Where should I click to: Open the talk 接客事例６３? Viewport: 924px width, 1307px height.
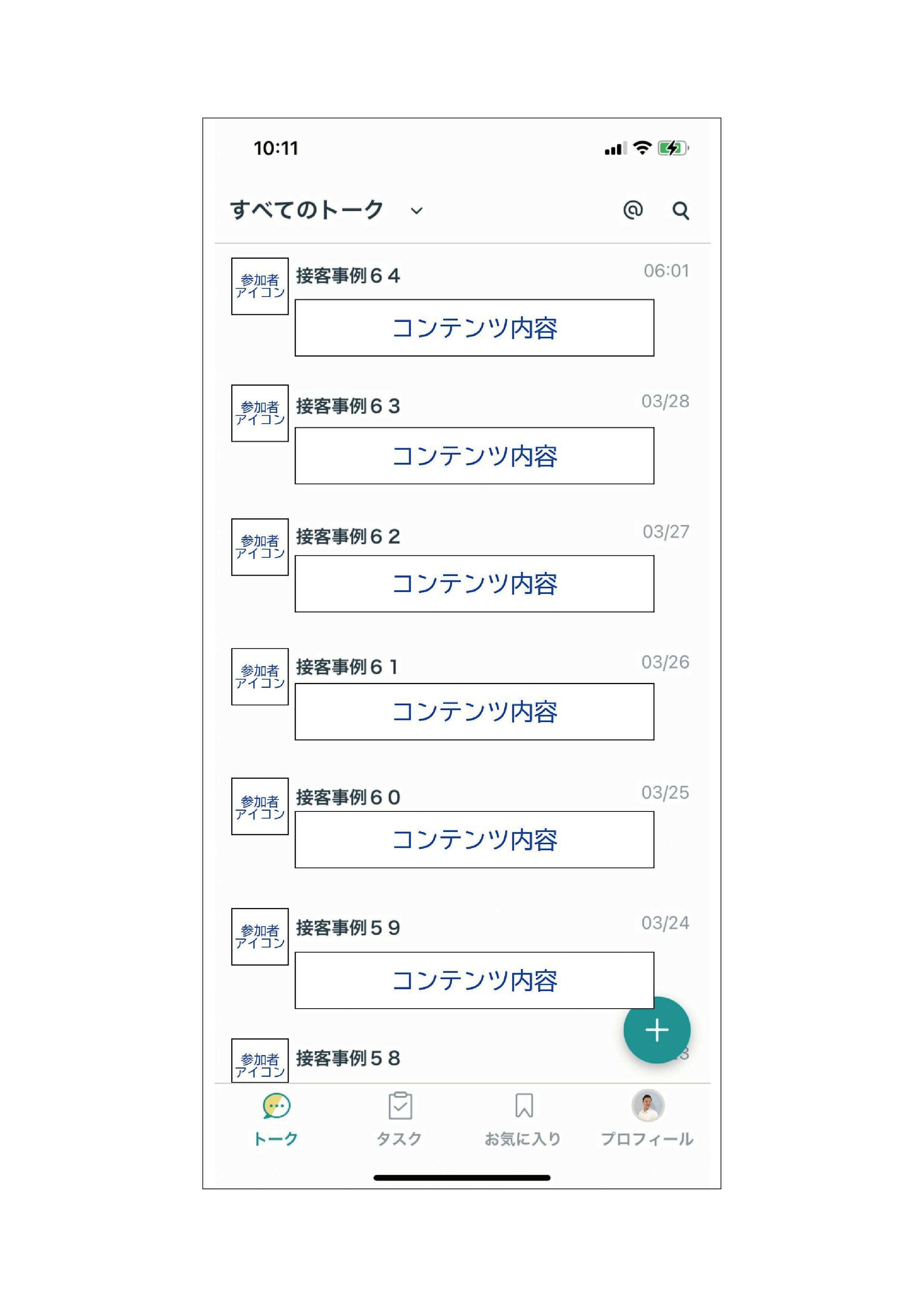pos(347,406)
